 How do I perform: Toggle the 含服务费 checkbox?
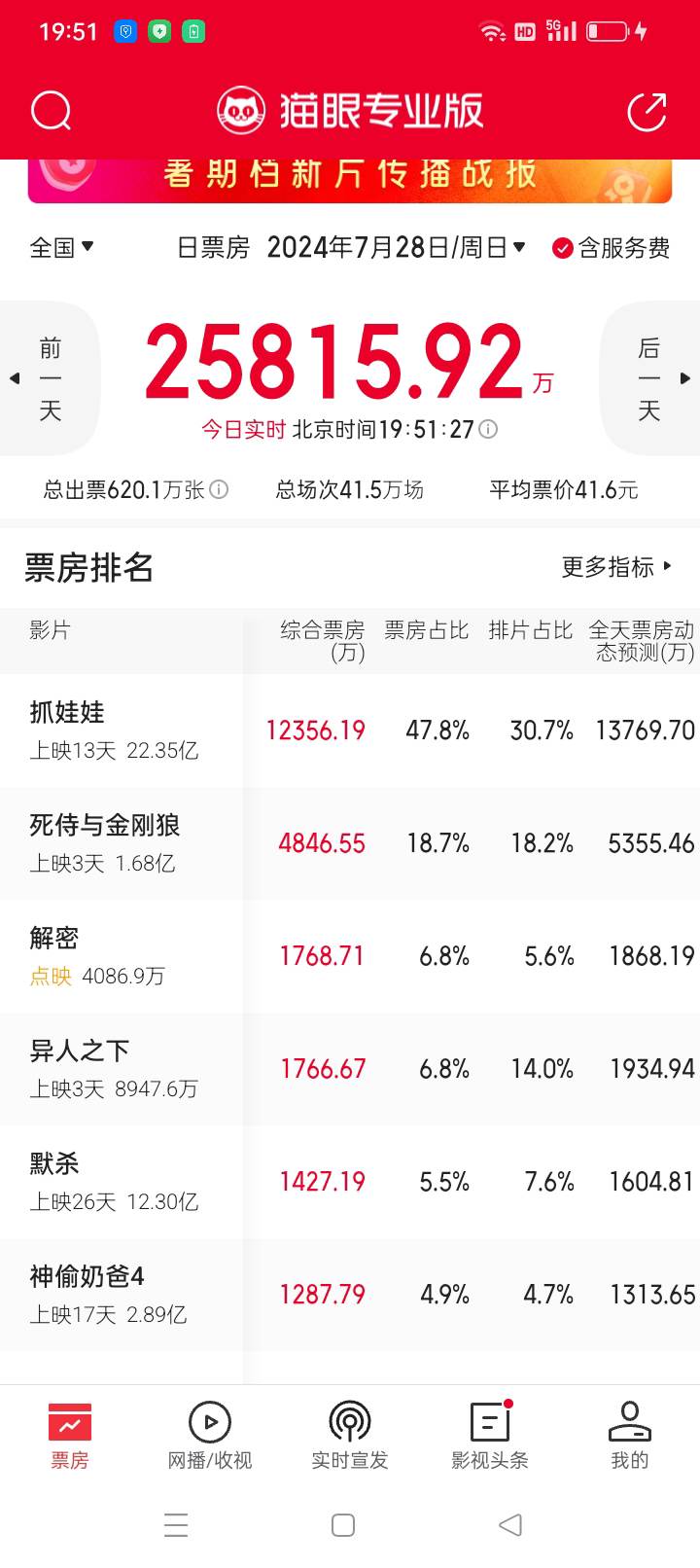coord(611,248)
